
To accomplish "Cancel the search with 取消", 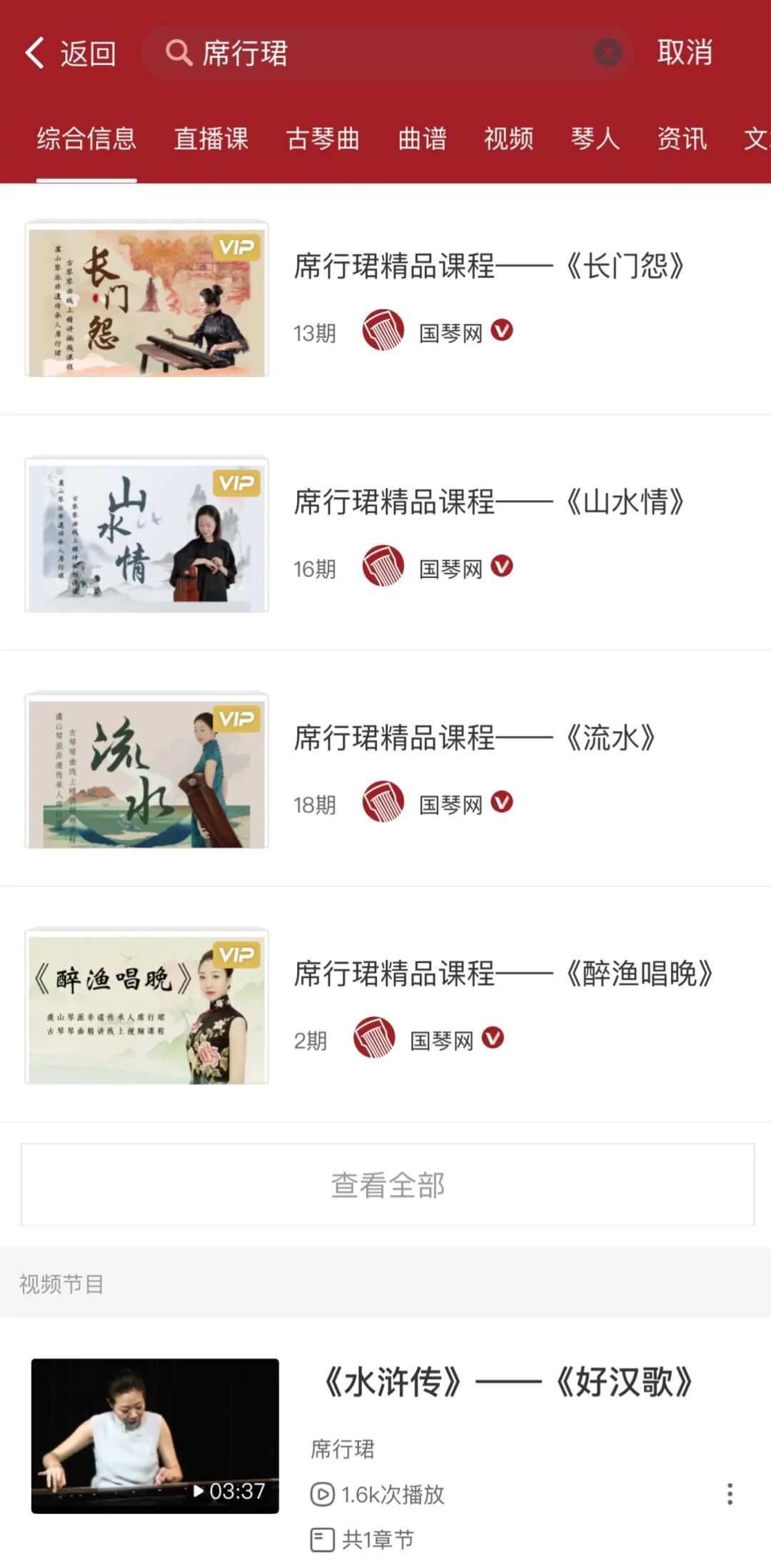I will [x=684, y=54].
